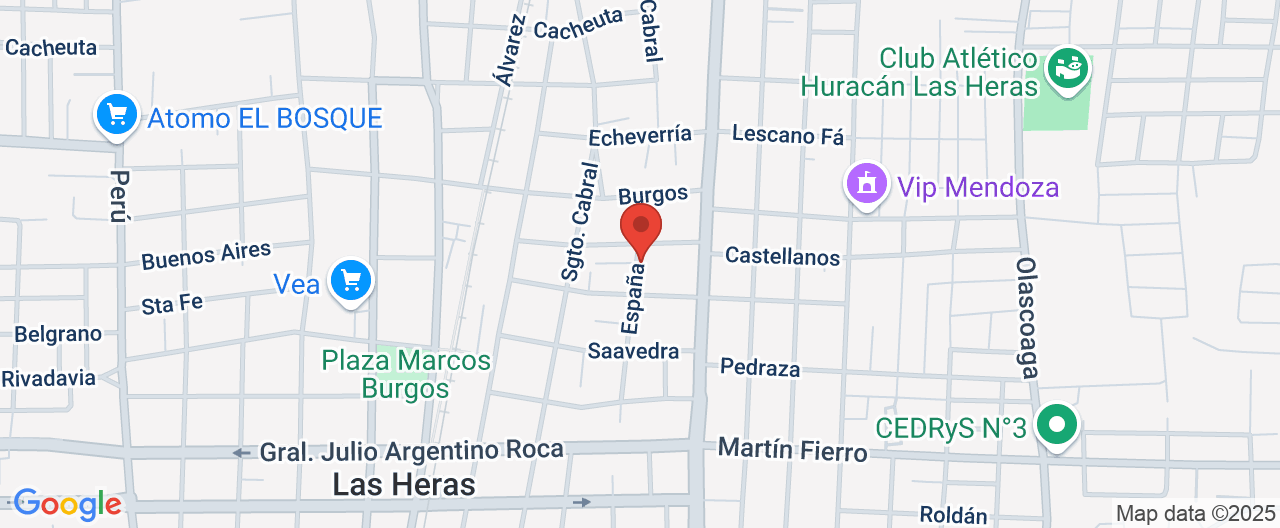
Task: Open the CEDRyS N°3 marker
Action: [1056, 425]
